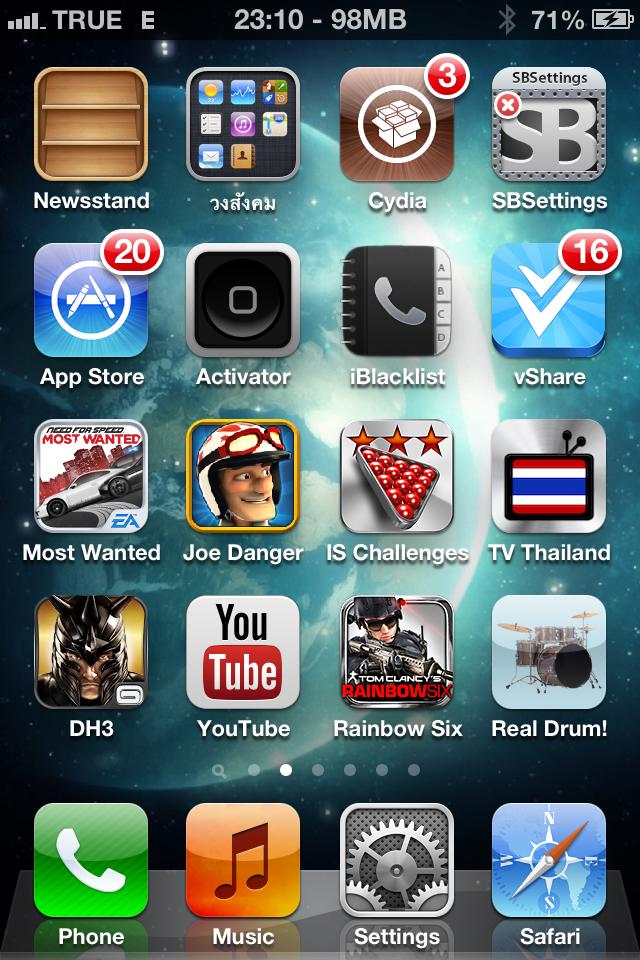640x960 pixels.
Task: Open TV Thailand
Action: click(x=549, y=476)
